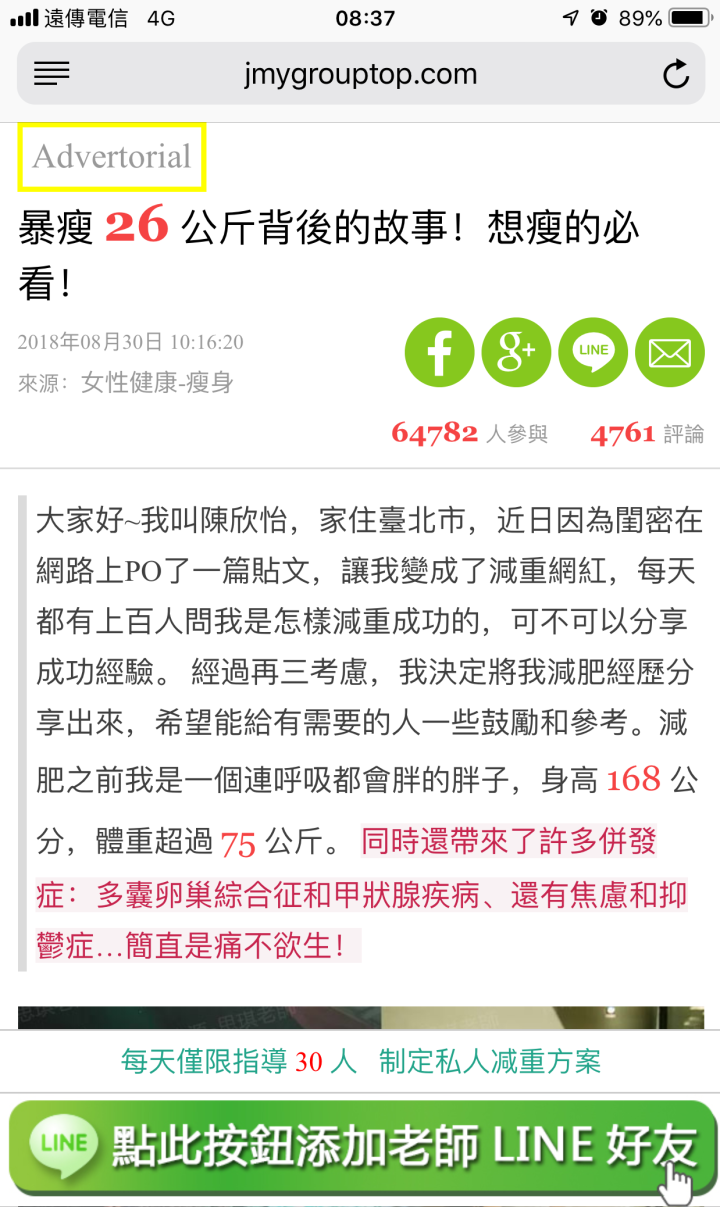Screen dimensions: 720x1207
Task: Share the article via LINE icon
Action: (593, 352)
